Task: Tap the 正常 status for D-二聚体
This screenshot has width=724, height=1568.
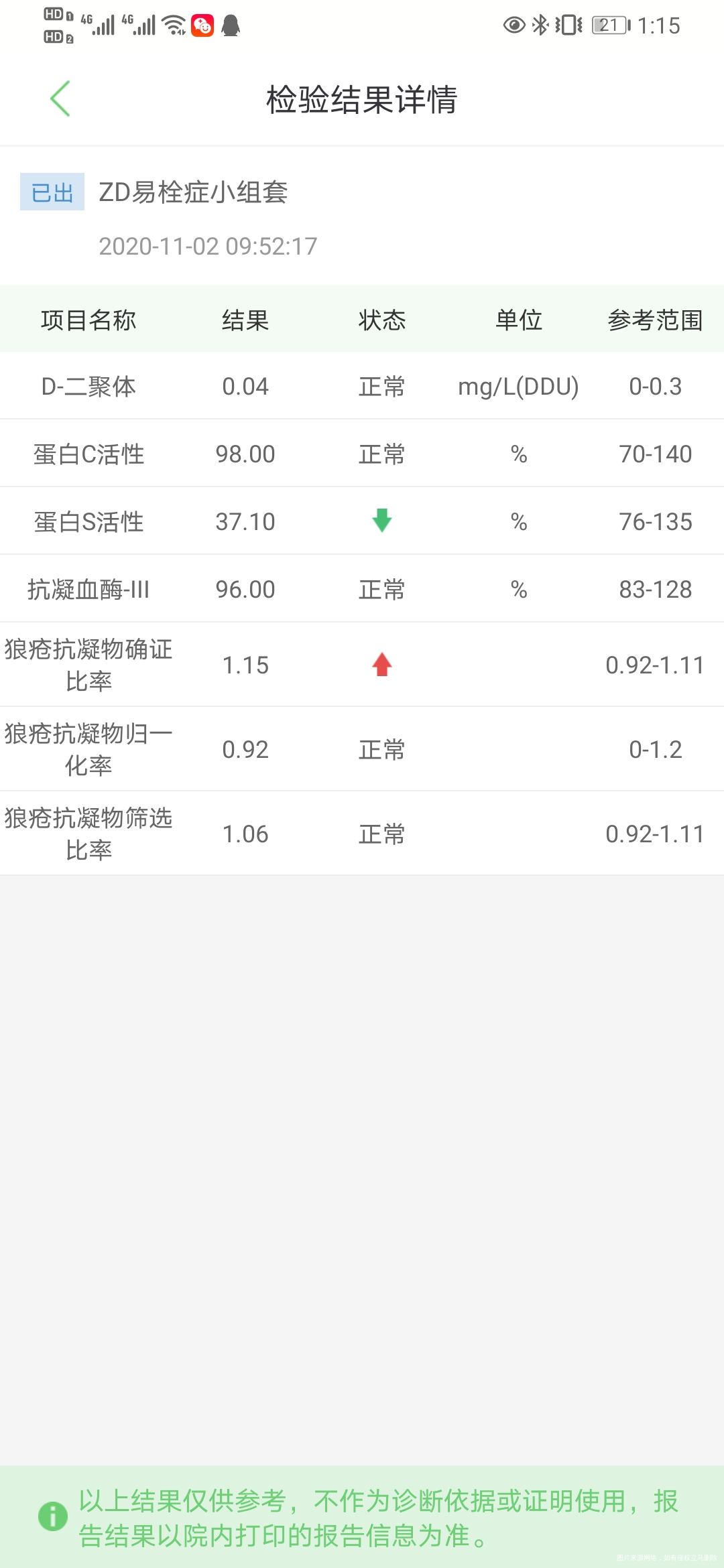Action: tap(381, 386)
